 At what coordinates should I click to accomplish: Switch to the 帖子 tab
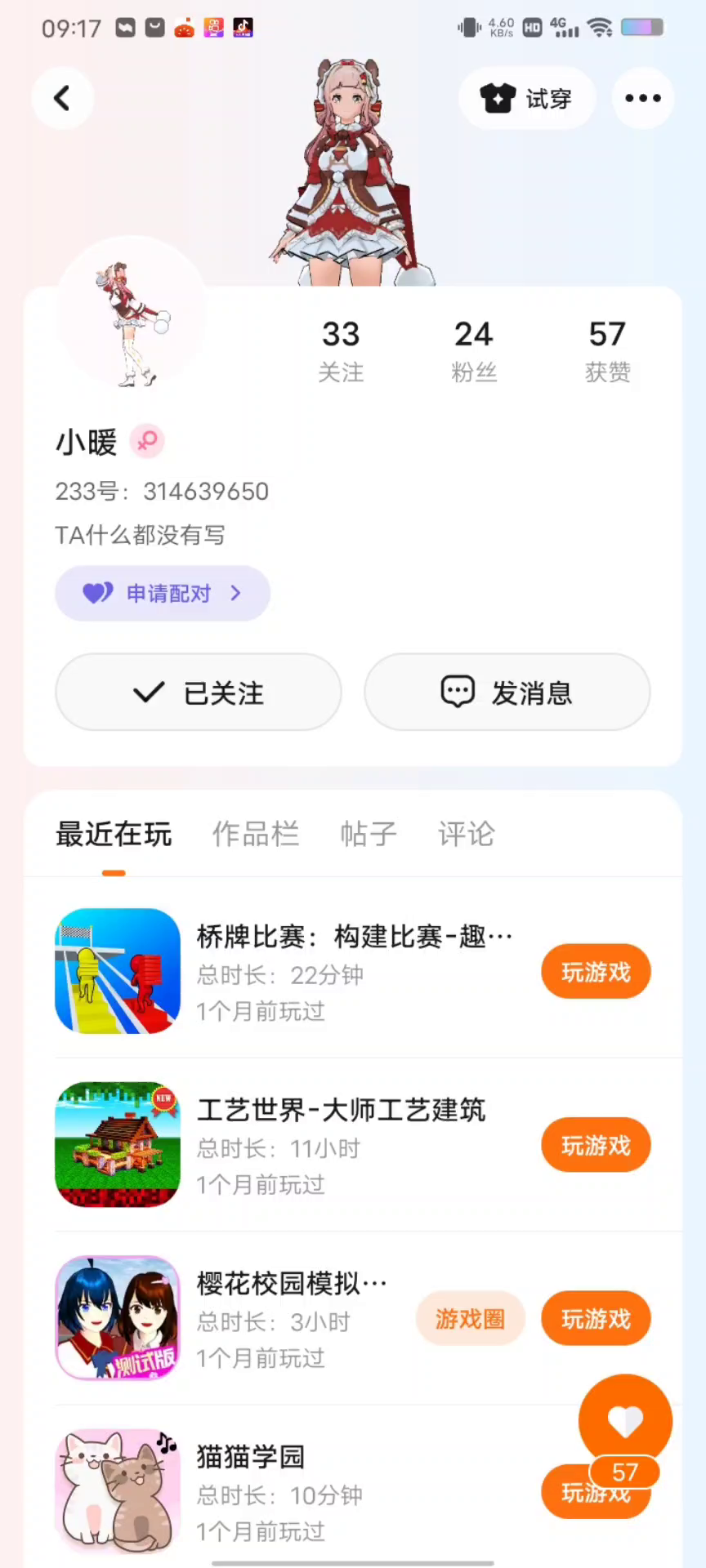pos(369,834)
